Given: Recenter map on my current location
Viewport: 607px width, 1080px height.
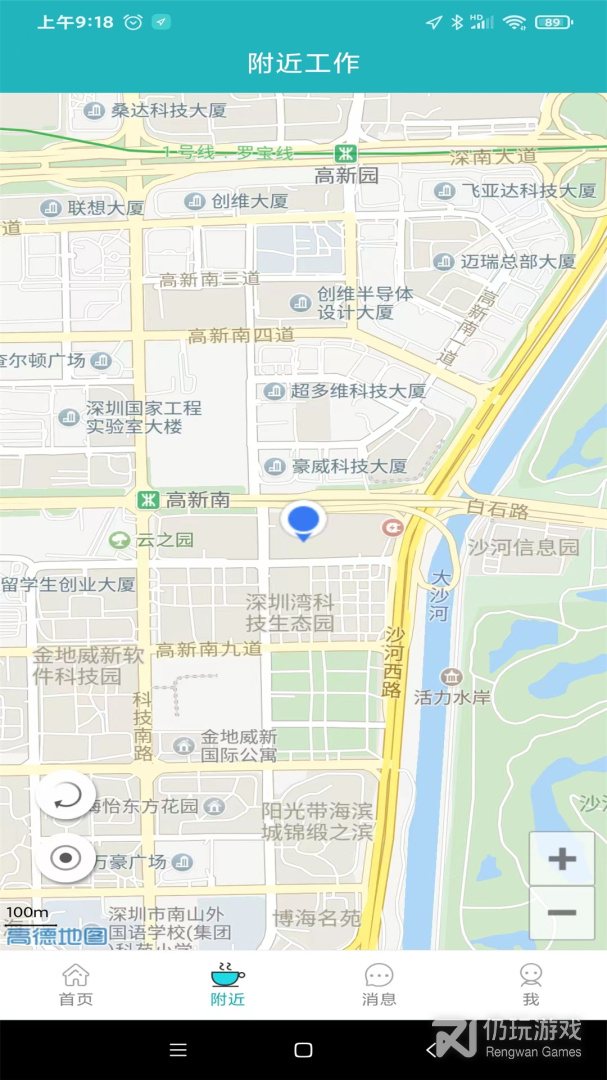Looking at the screenshot, I should (x=66, y=858).
